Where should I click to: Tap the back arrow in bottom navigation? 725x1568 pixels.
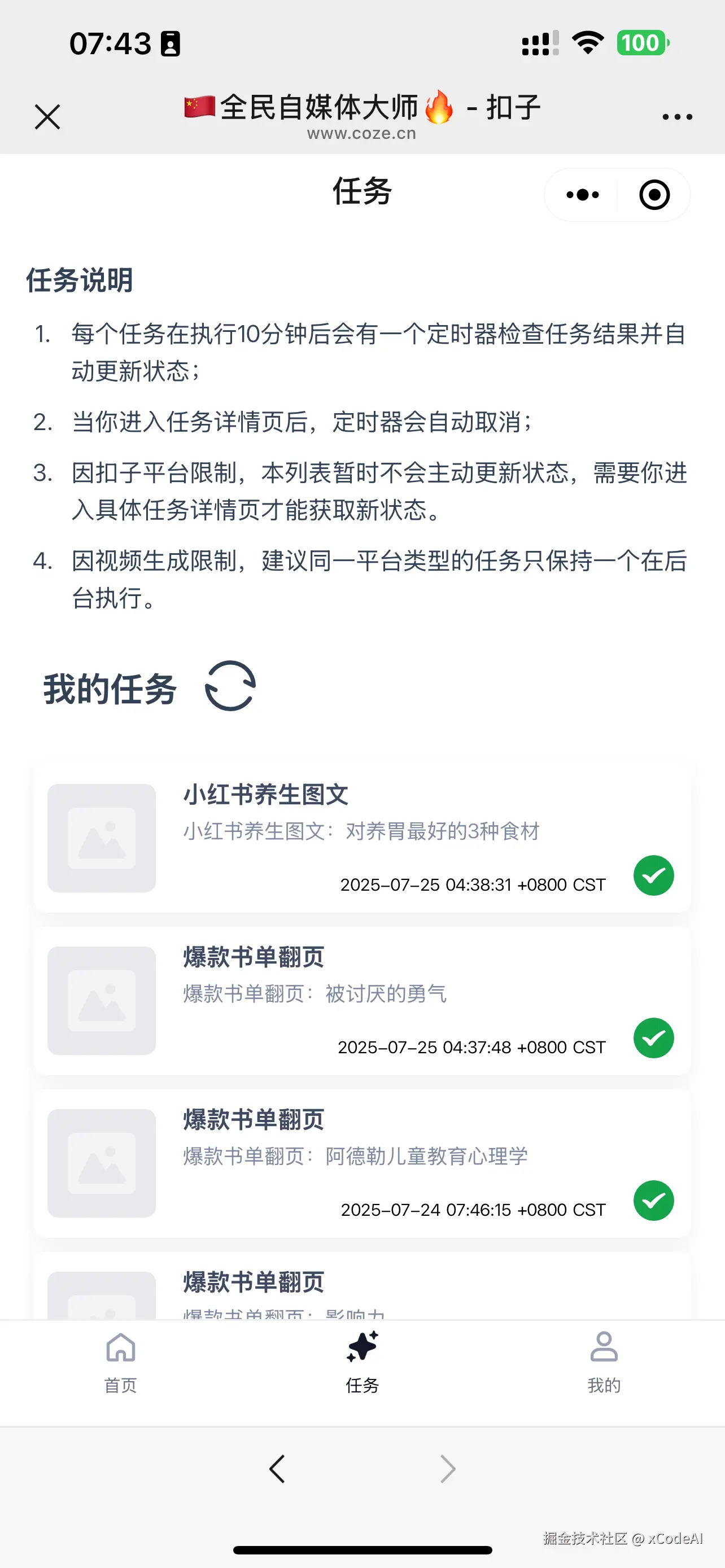pyautogui.click(x=277, y=1468)
